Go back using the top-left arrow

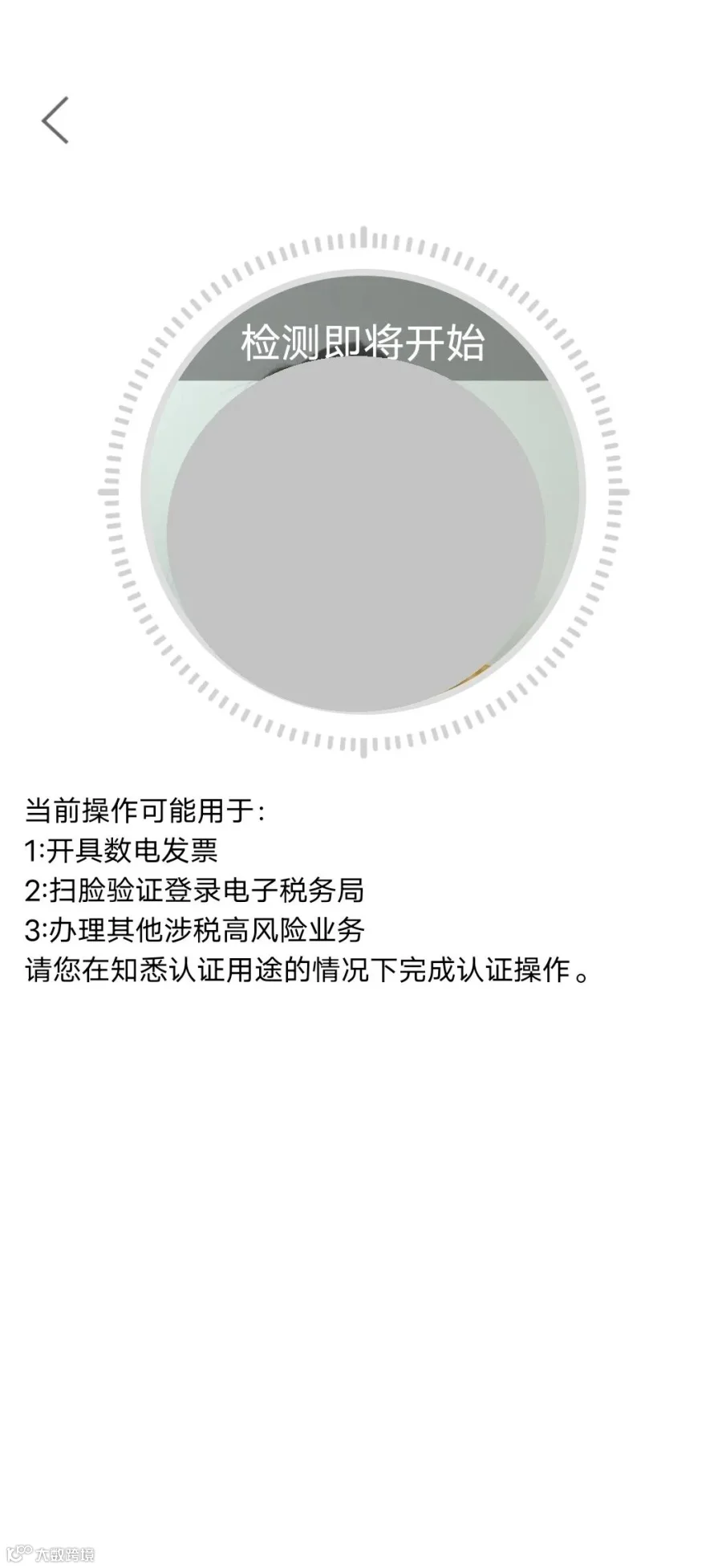(55, 120)
